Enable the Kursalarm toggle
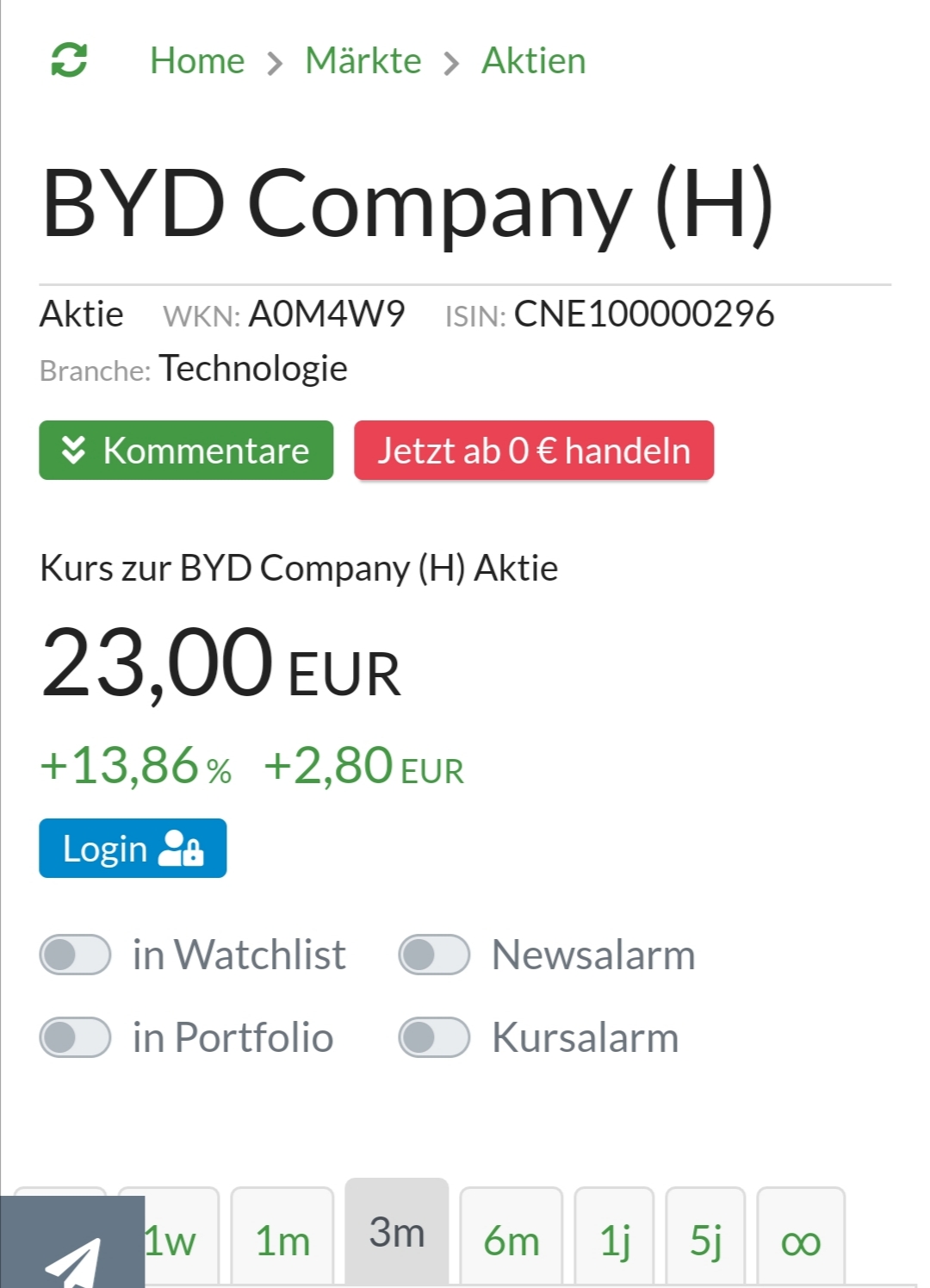 pyautogui.click(x=433, y=1037)
